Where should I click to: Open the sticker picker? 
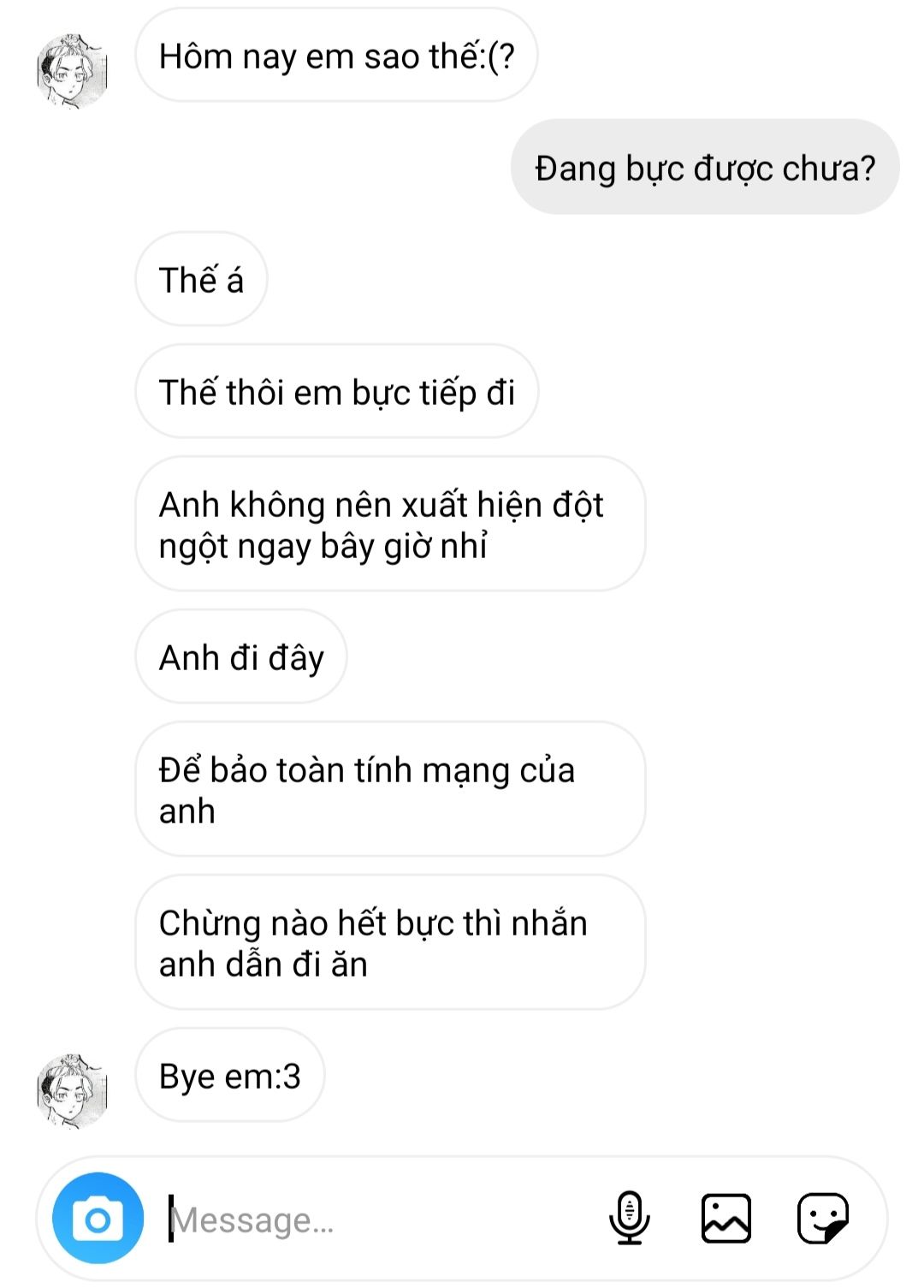point(822,1218)
